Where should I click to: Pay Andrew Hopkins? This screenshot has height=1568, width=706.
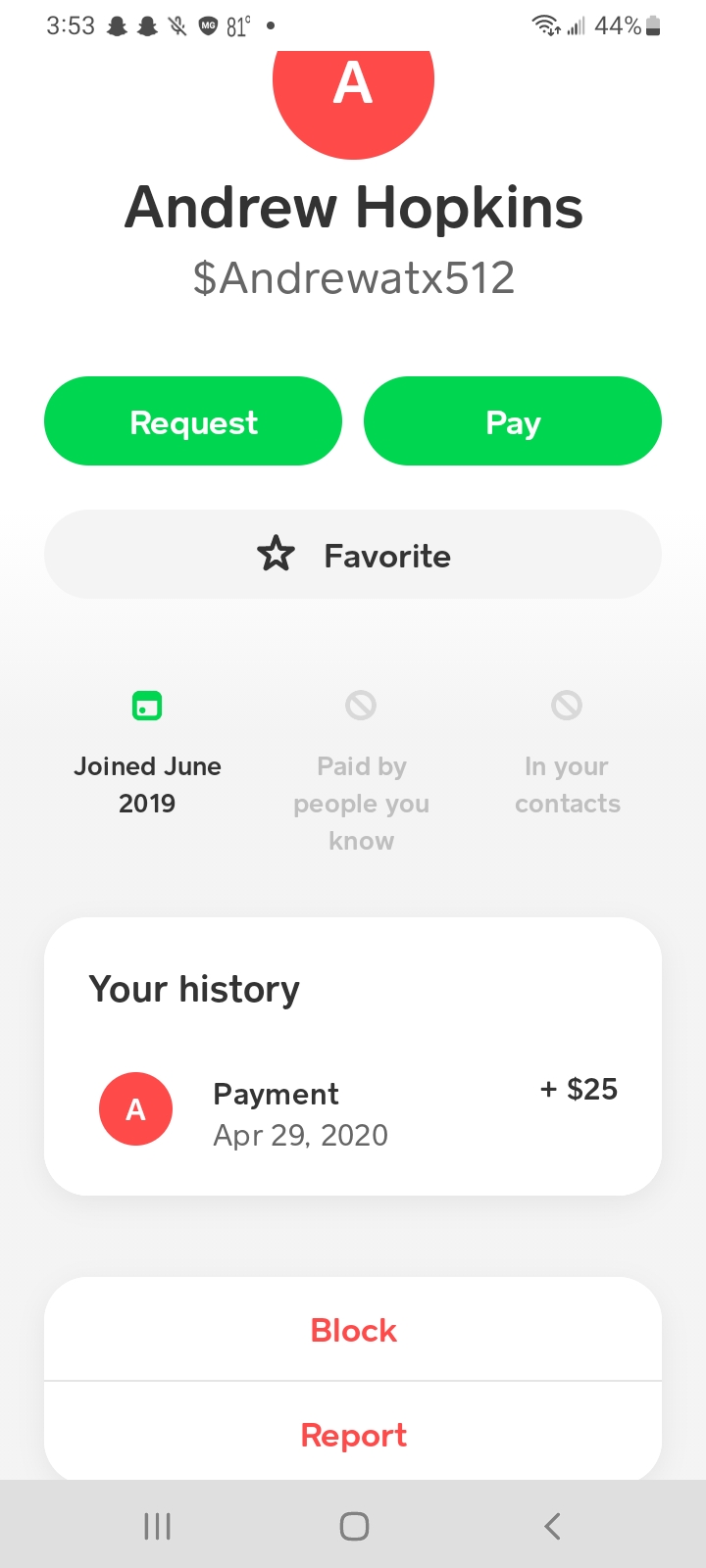click(x=513, y=421)
